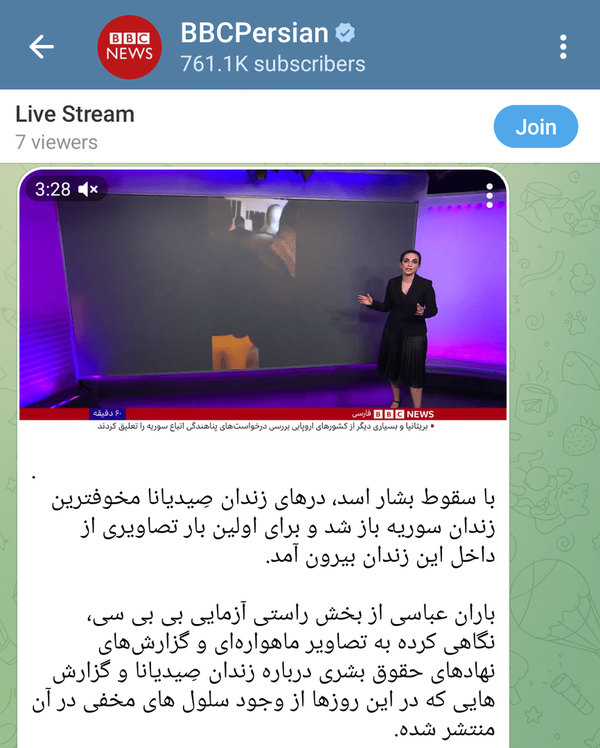Open the video's three-dot options
600x748 pixels.
tap(489, 195)
